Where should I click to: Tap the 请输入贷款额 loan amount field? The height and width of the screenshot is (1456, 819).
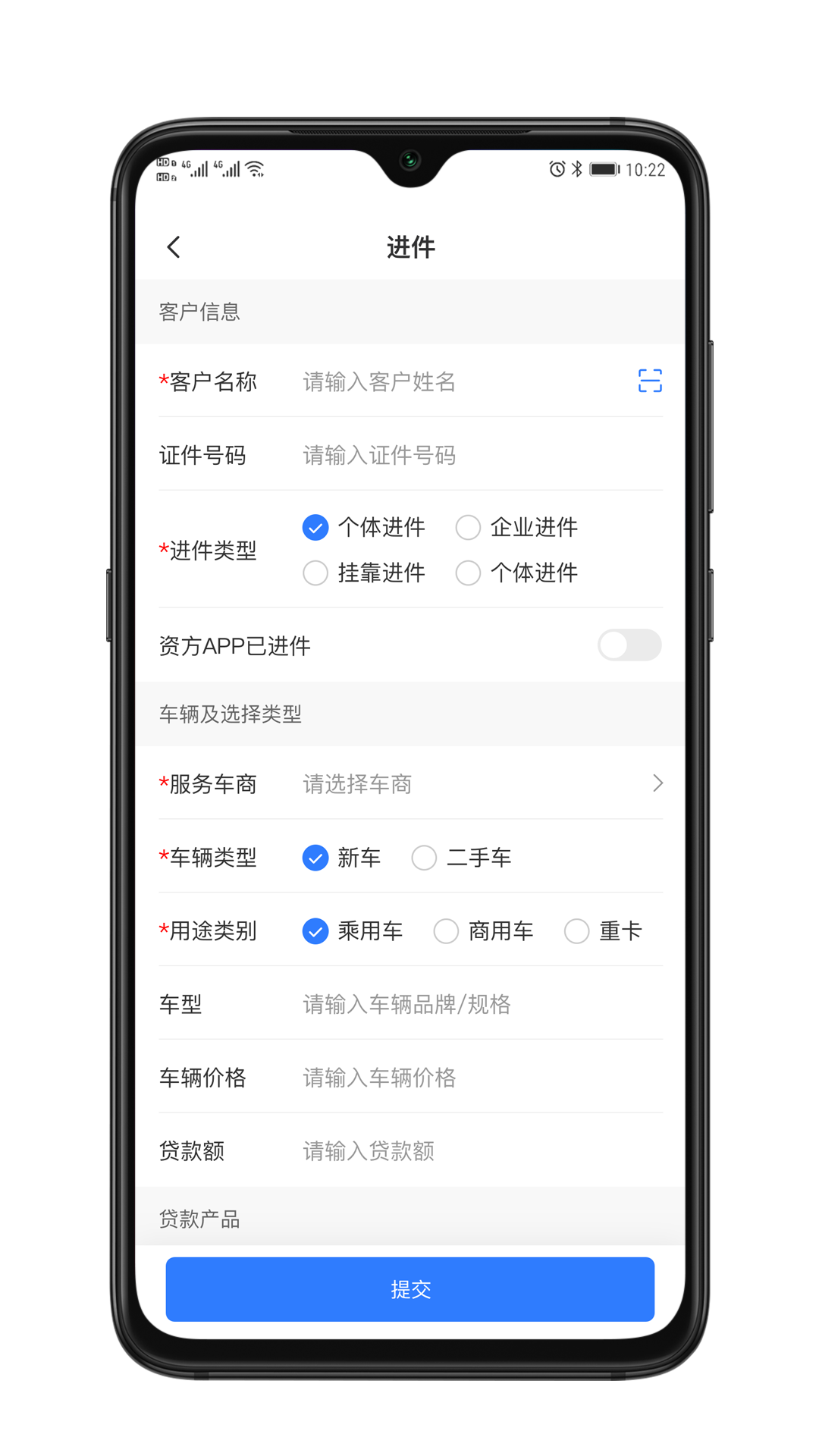pyautogui.click(x=482, y=1151)
